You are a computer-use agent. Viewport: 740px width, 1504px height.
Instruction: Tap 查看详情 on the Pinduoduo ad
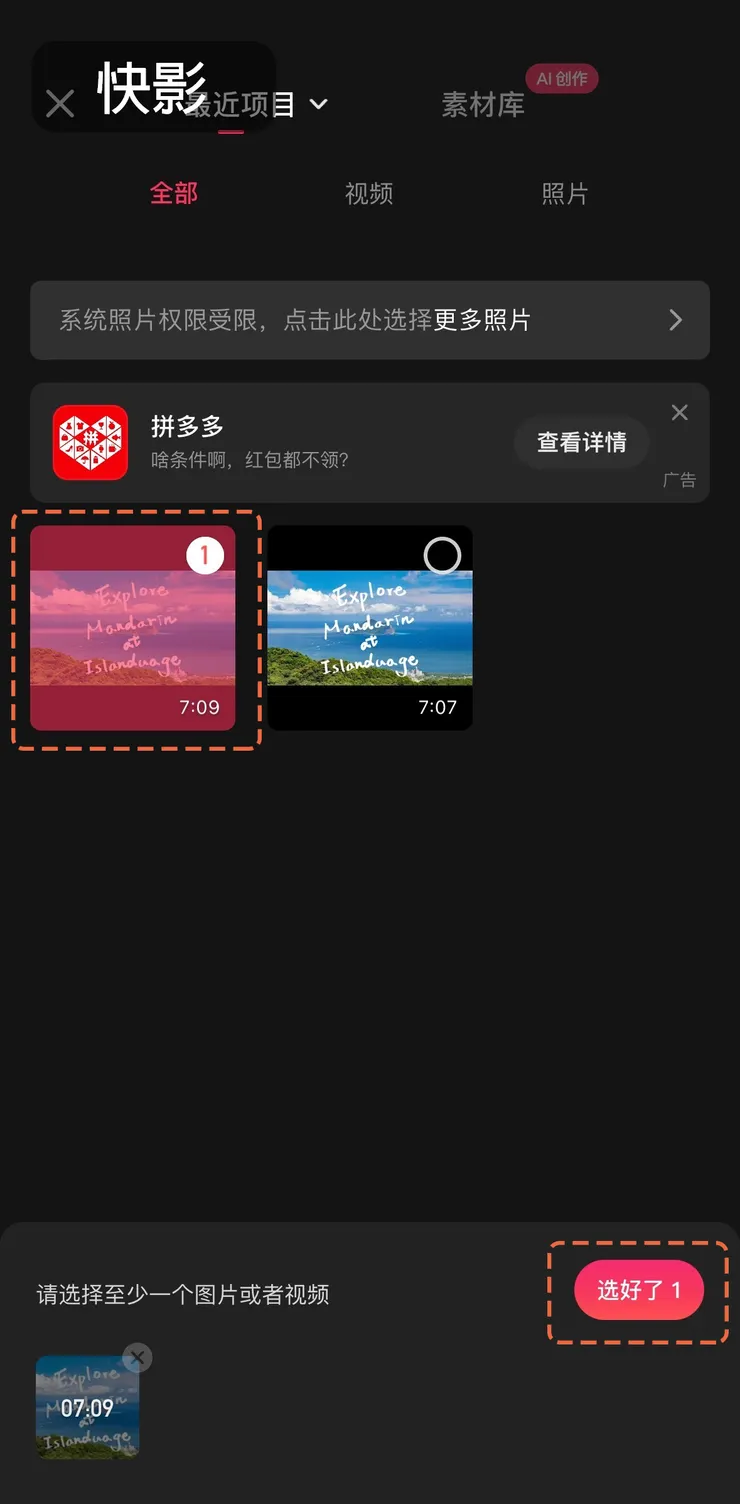click(x=581, y=442)
